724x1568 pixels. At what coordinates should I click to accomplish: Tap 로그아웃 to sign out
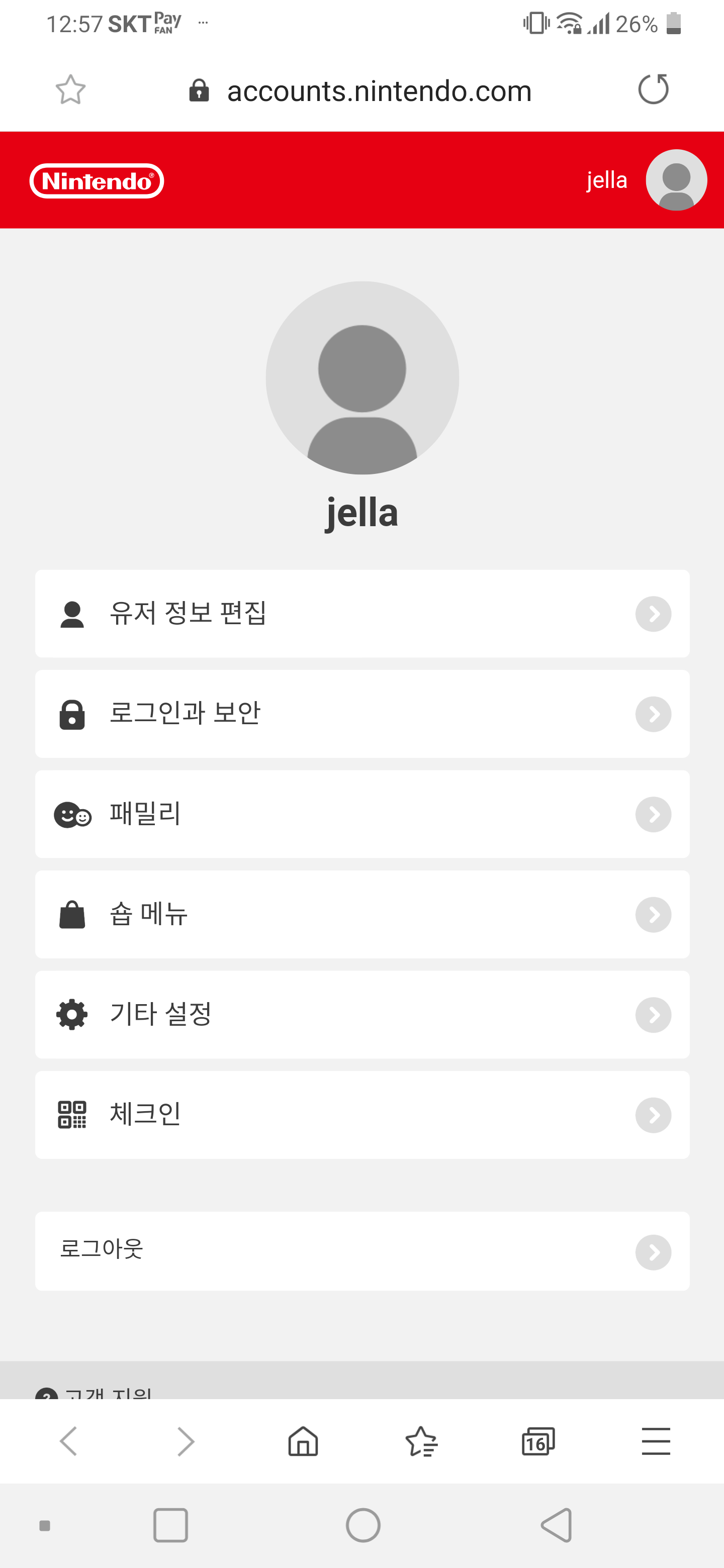[363, 1251]
